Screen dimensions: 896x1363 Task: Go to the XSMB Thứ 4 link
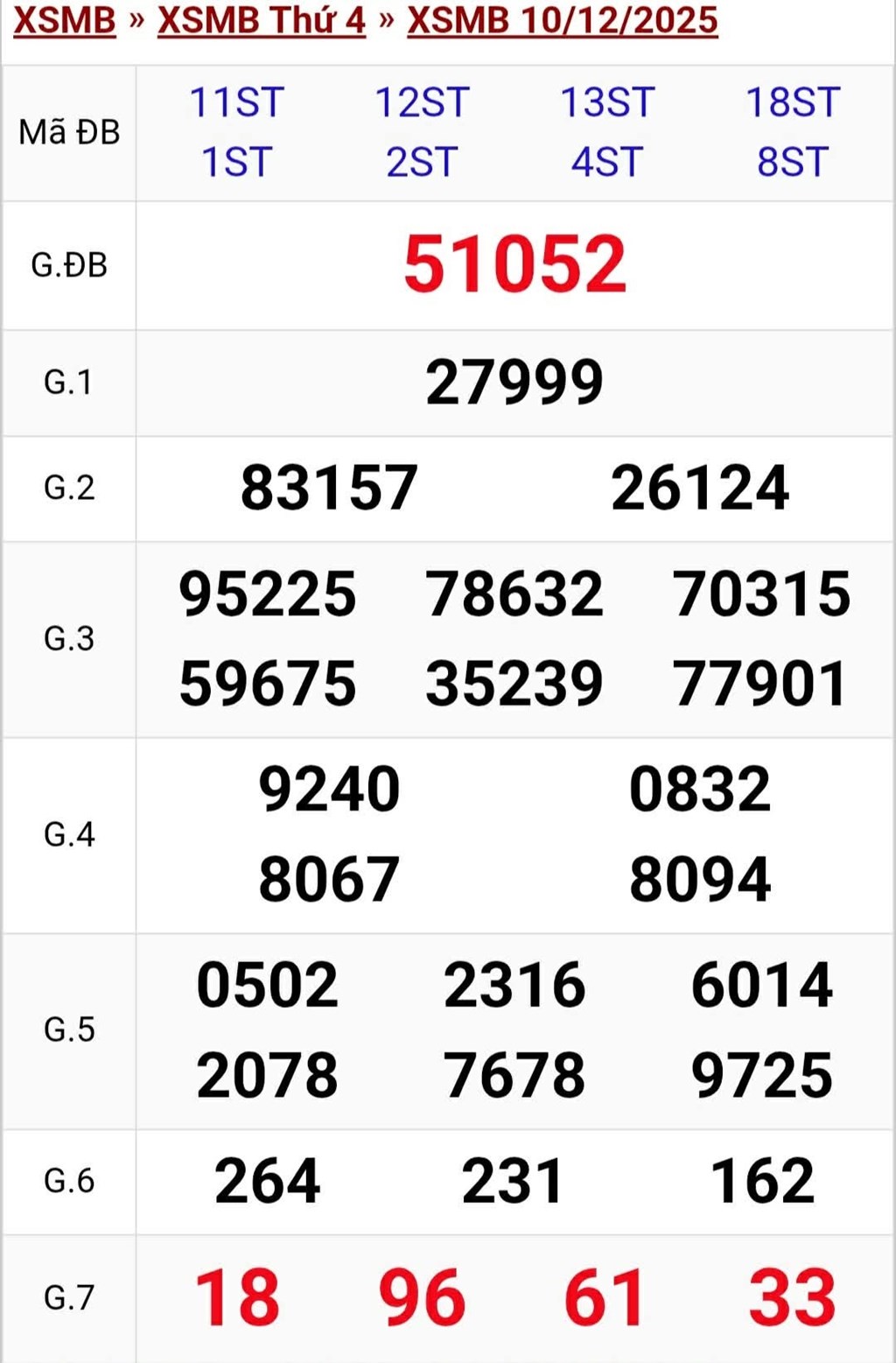(x=262, y=20)
